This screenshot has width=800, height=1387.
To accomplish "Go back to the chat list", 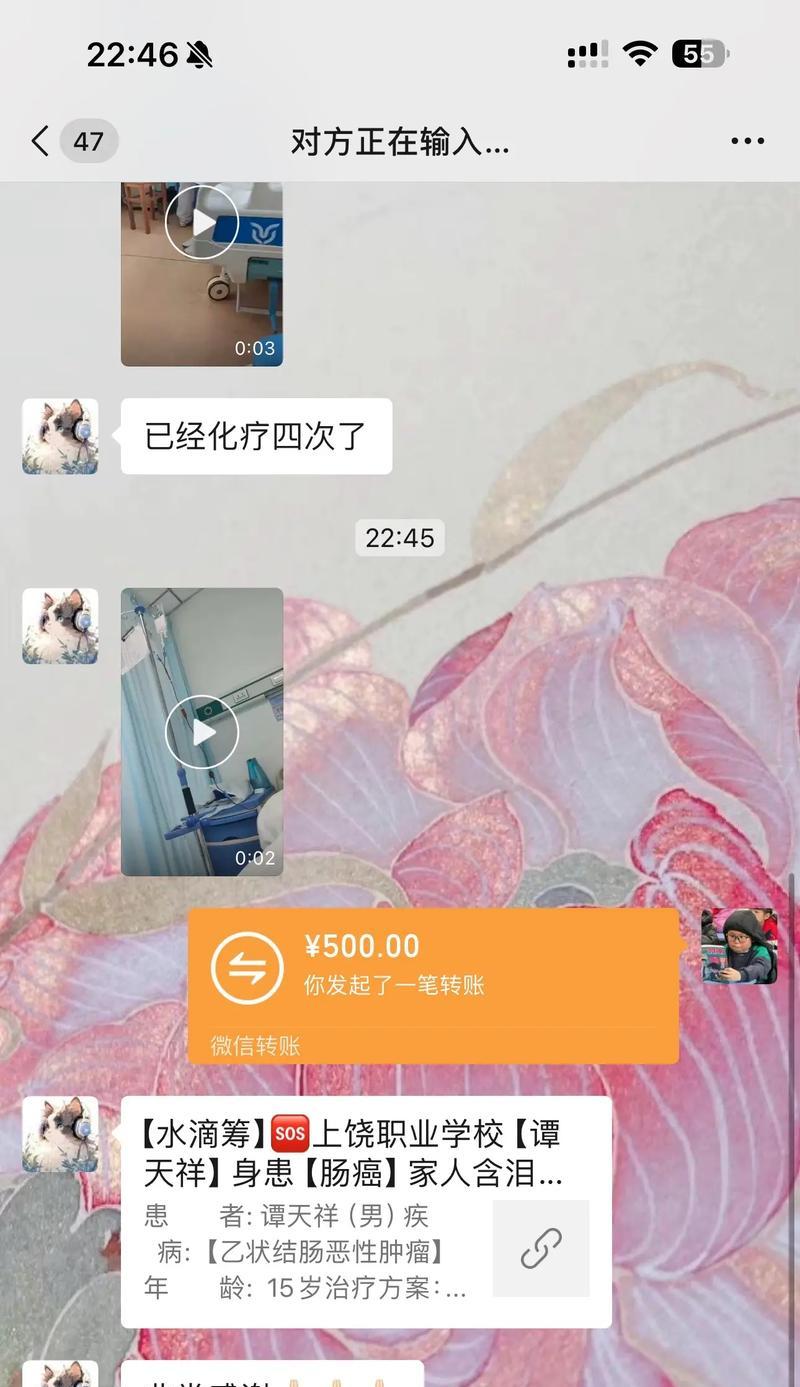I will 40,141.
